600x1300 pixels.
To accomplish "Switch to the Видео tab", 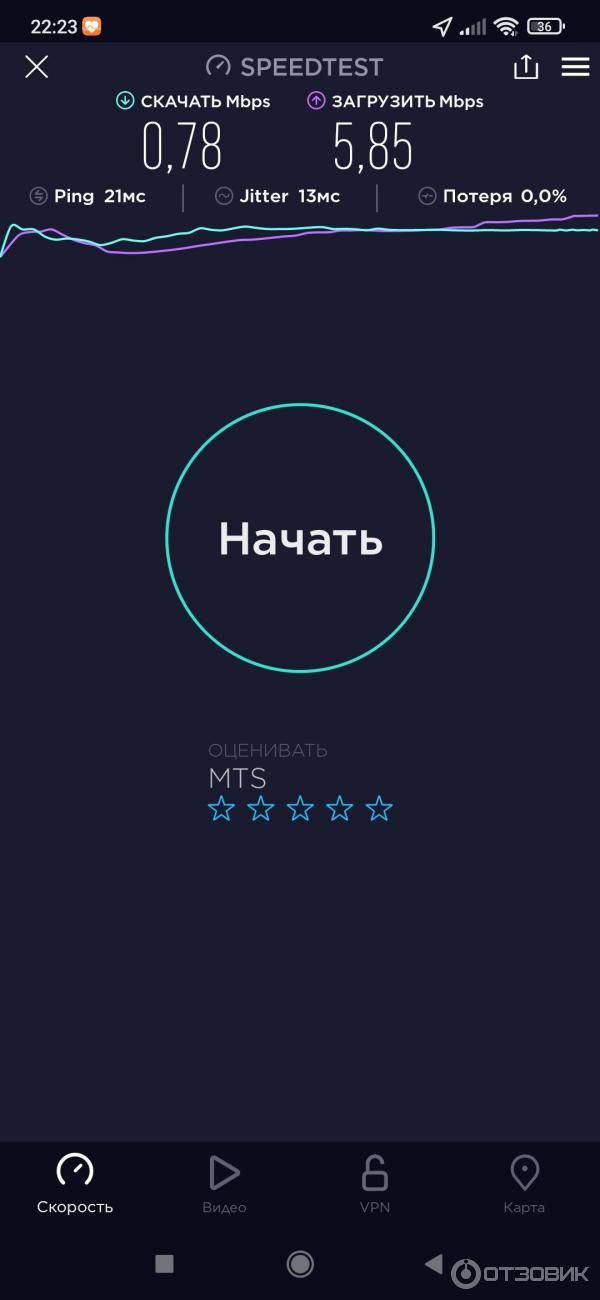I will tap(224, 1185).
